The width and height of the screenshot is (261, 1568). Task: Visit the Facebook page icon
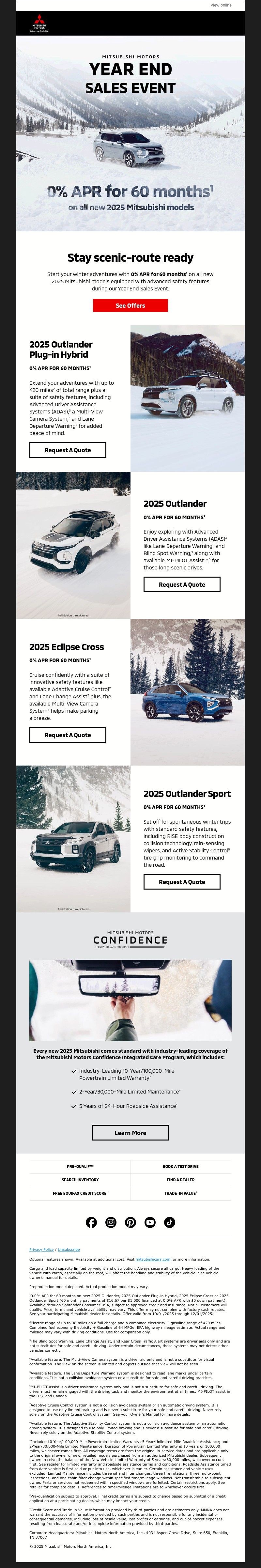coord(91,1222)
